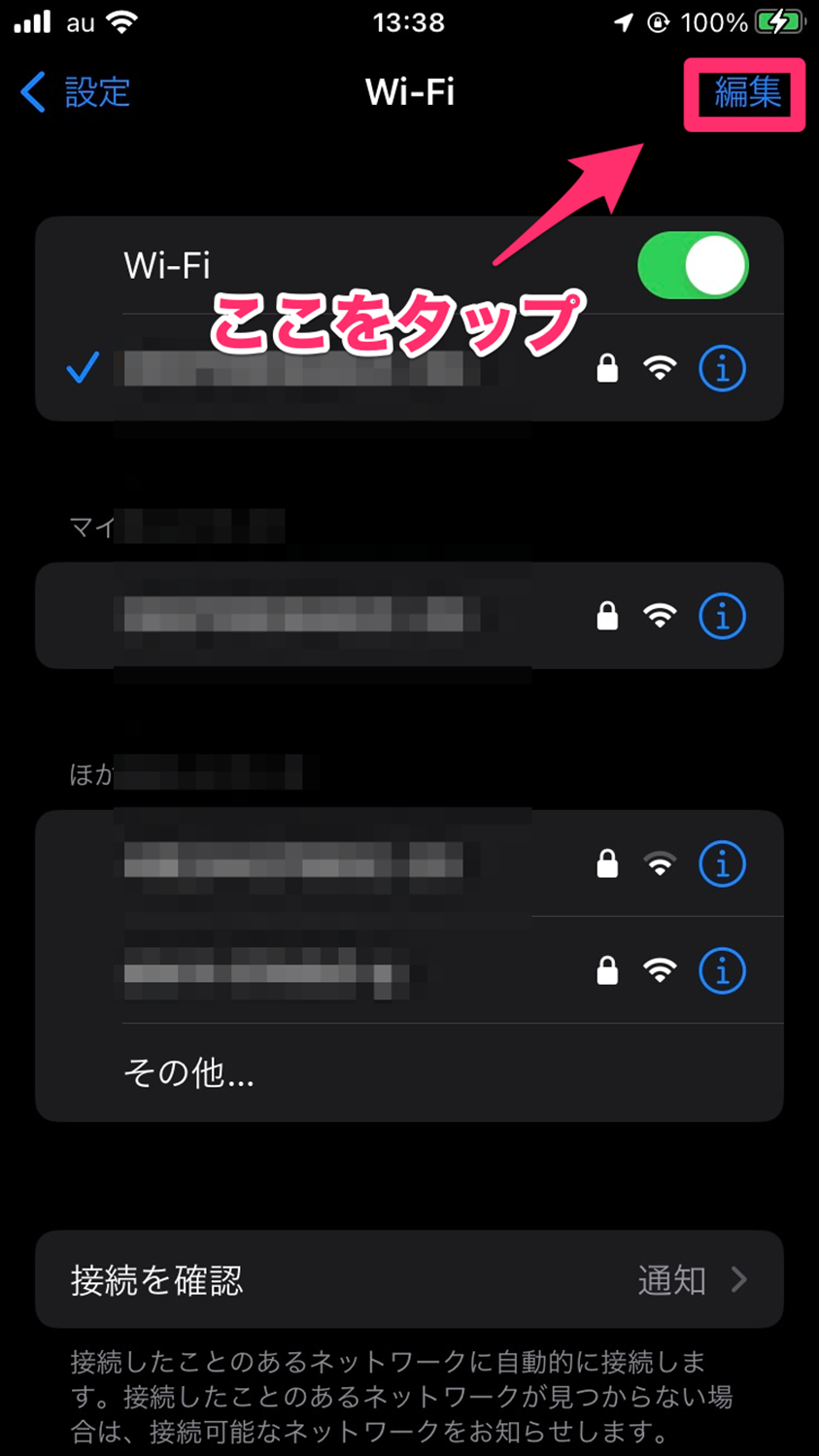Go back to 設定
The width and height of the screenshot is (819, 1456).
click(76, 93)
